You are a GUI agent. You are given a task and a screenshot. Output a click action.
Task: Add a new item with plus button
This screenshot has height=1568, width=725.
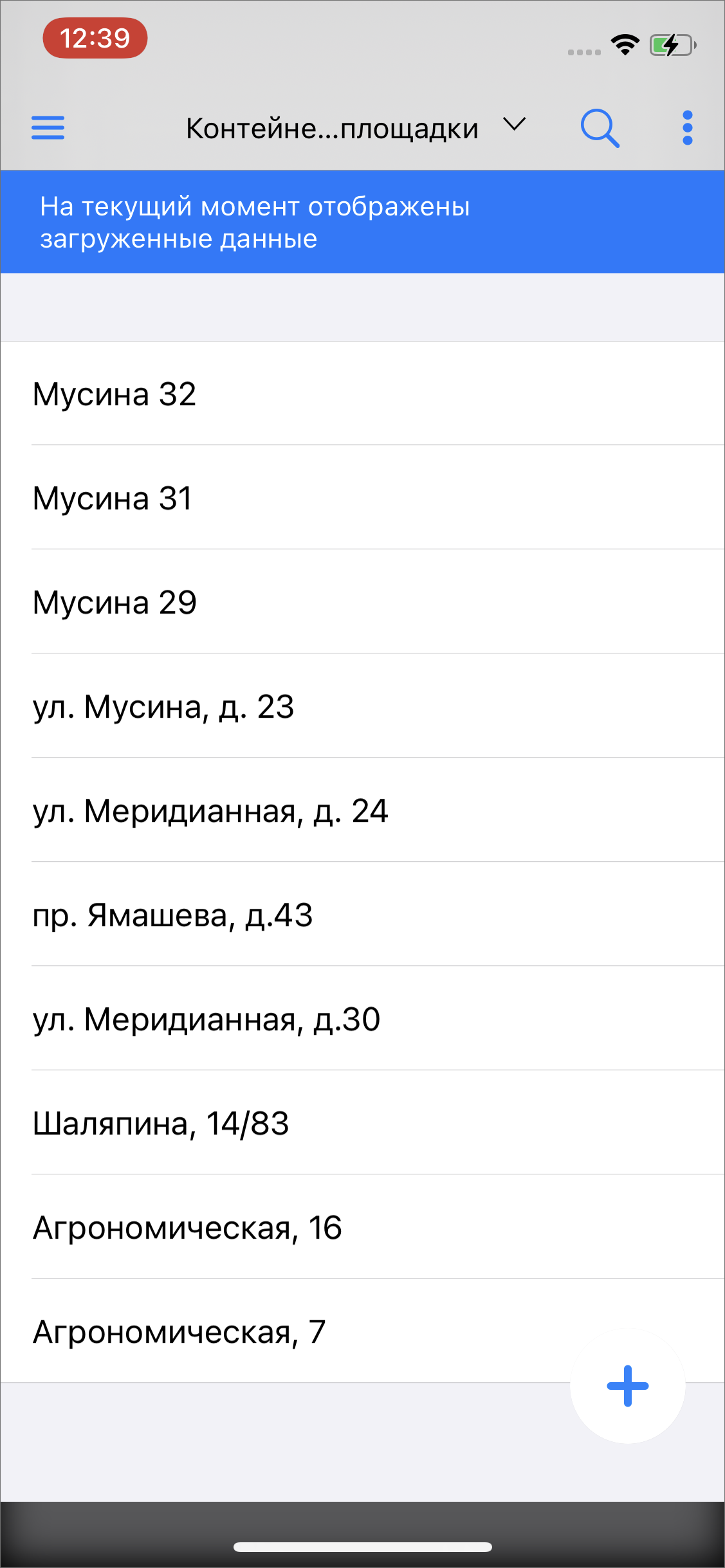tap(627, 1386)
